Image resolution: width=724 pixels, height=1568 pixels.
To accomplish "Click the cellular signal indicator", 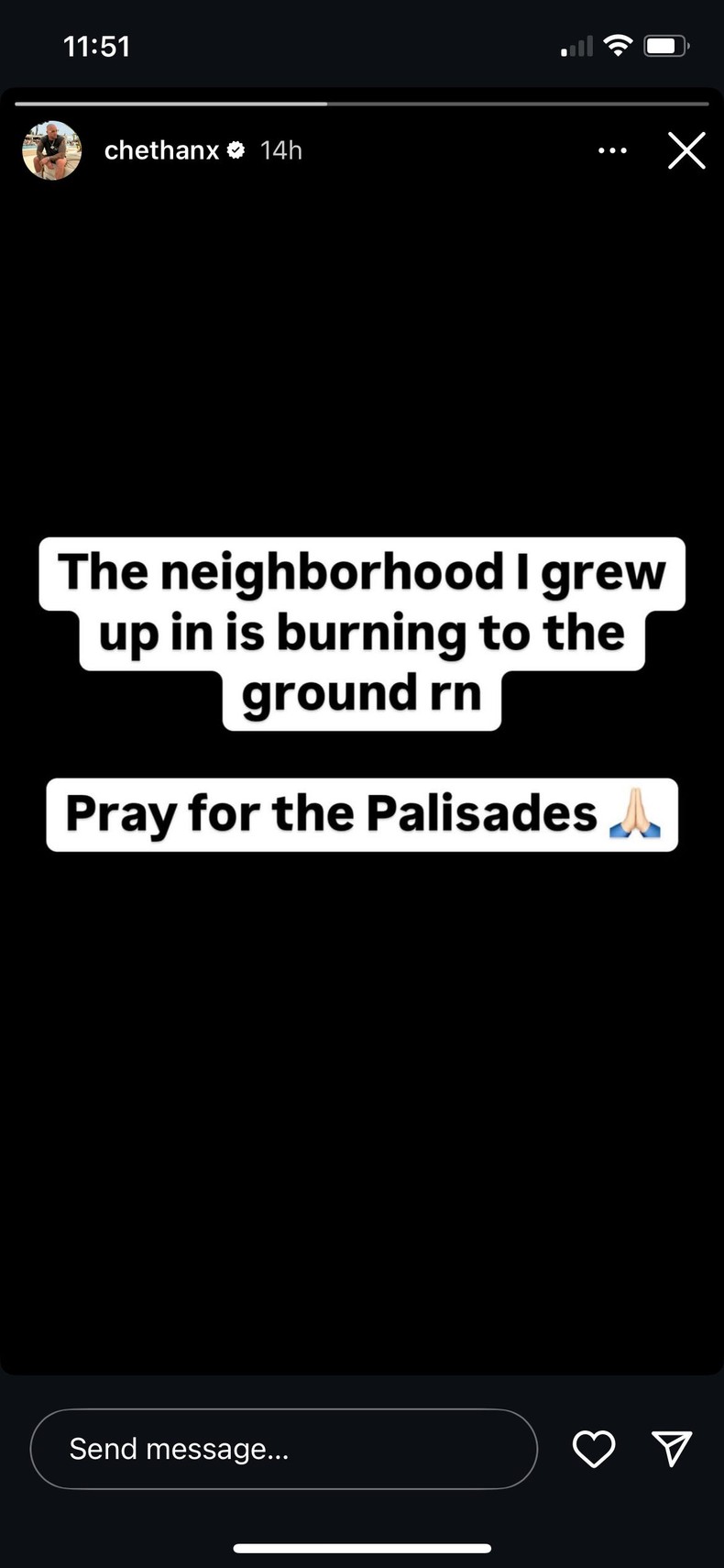I will (x=576, y=45).
